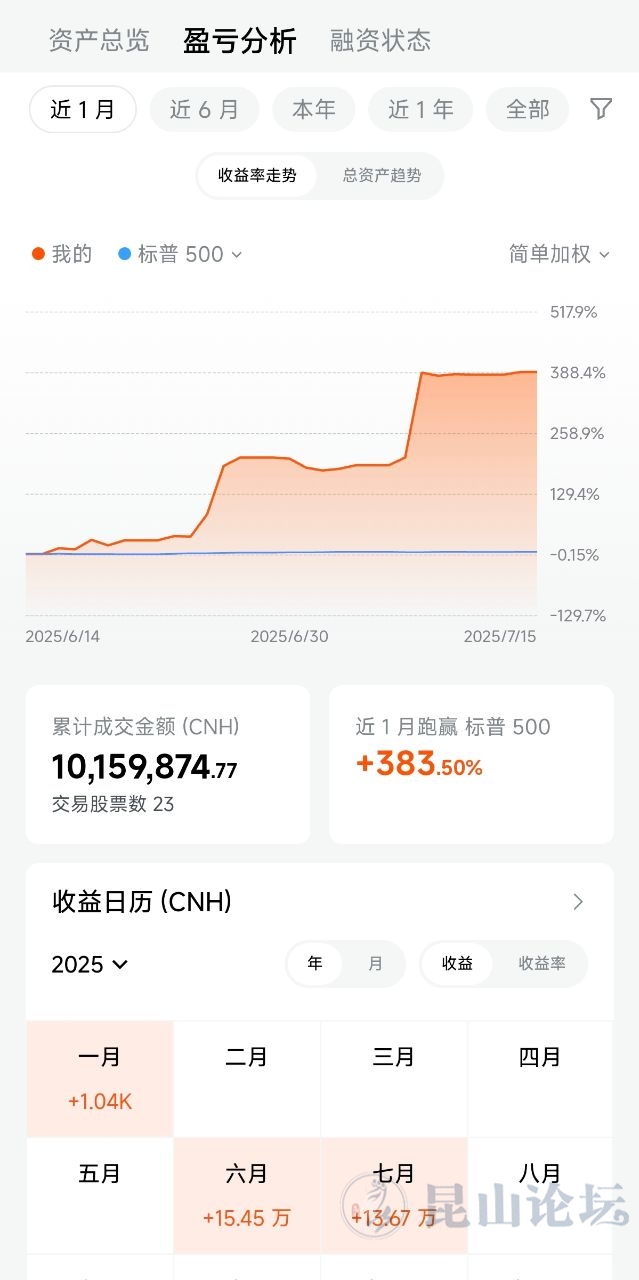The image size is (639, 1280).
Task: Switch to the 资产总览 tab
Action: tap(99, 40)
